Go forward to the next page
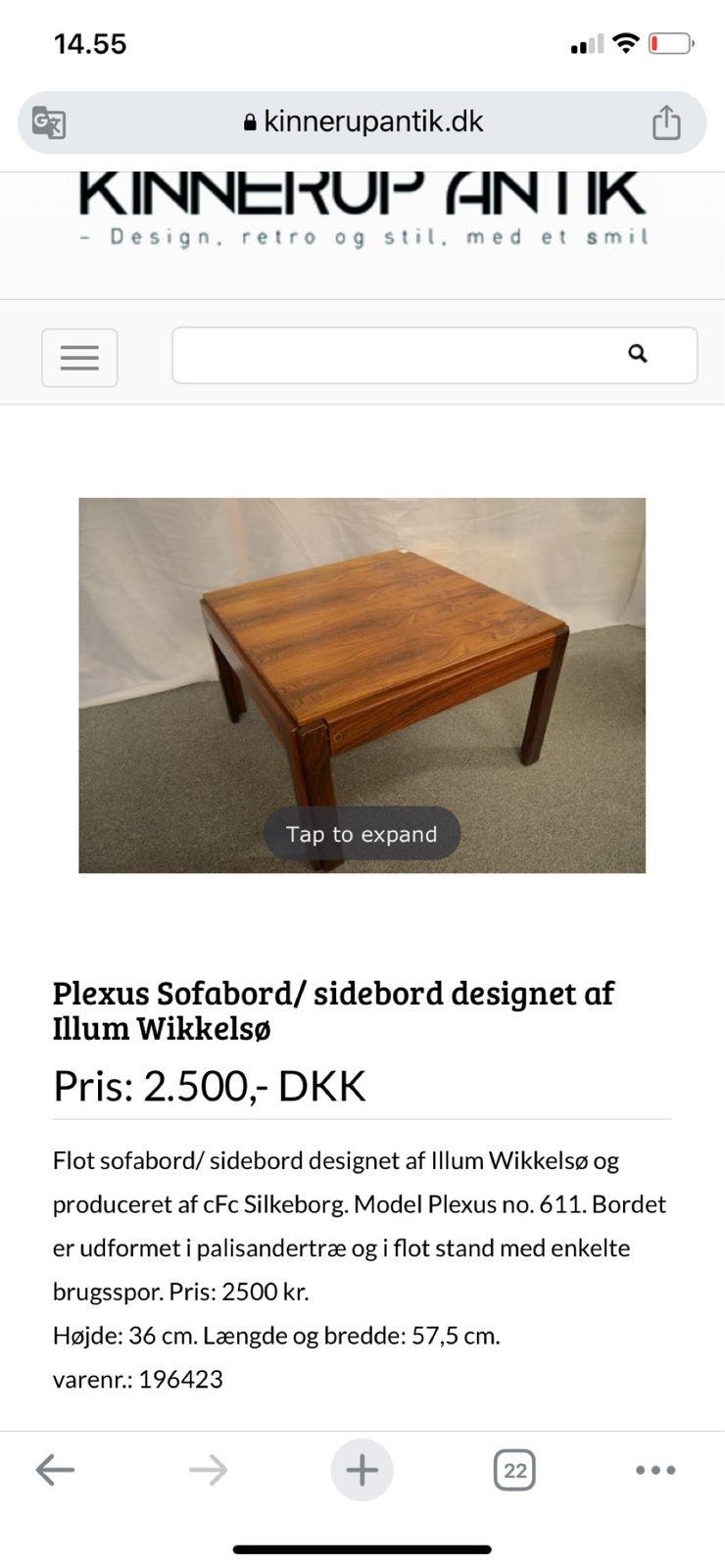 click(208, 1470)
